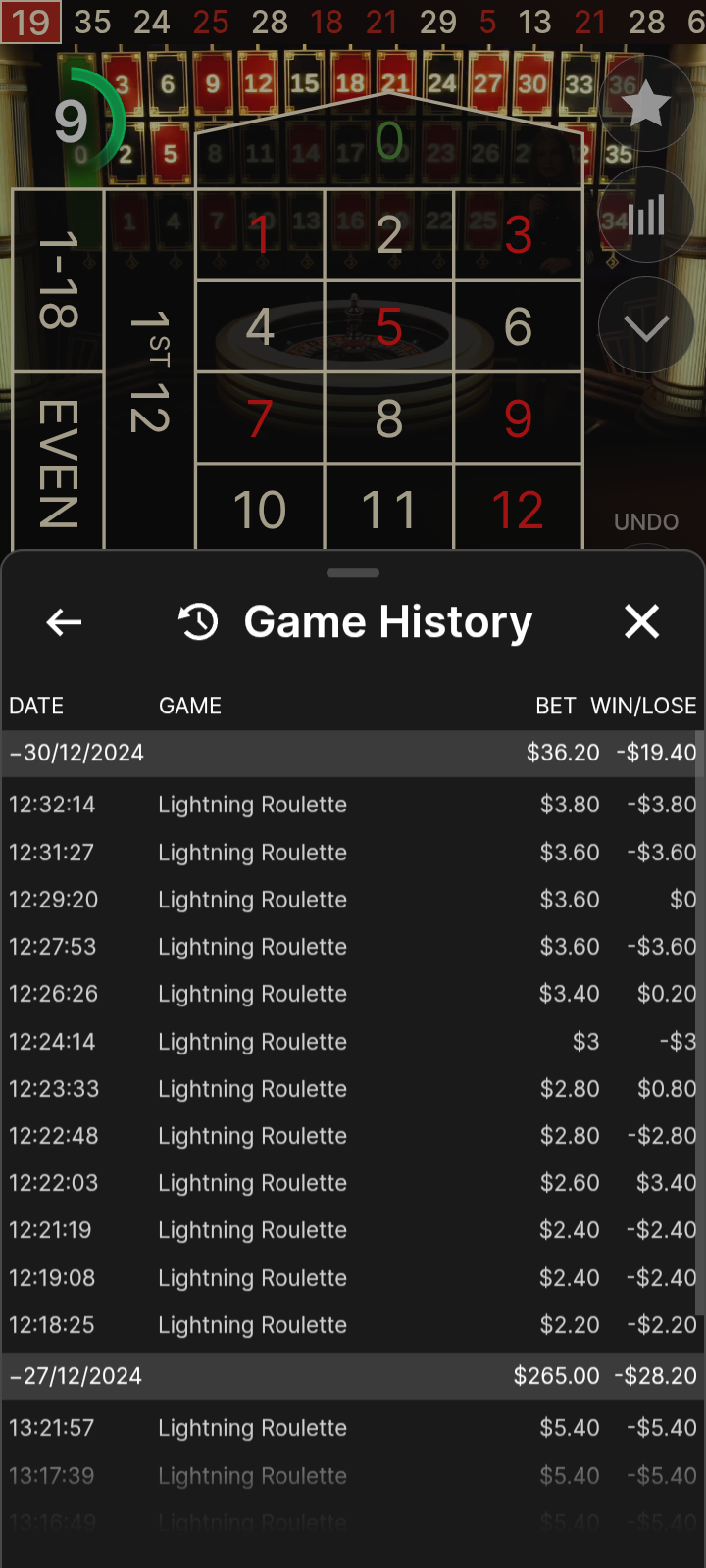Open the statistics bar chart icon

(x=646, y=215)
